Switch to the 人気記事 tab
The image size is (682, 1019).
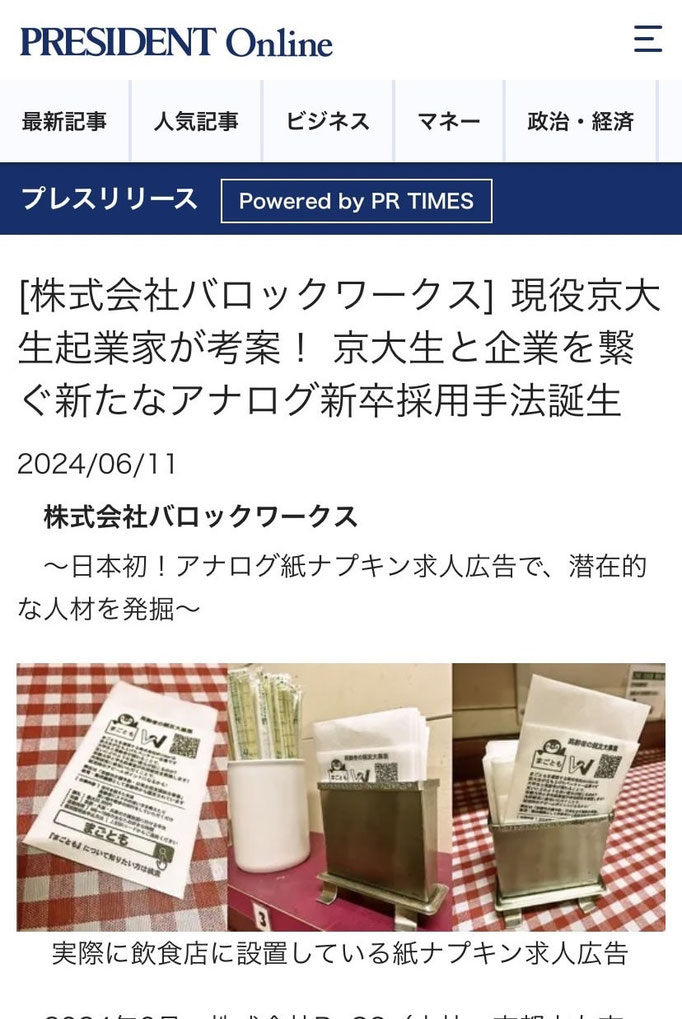pyautogui.click(x=196, y=122)
